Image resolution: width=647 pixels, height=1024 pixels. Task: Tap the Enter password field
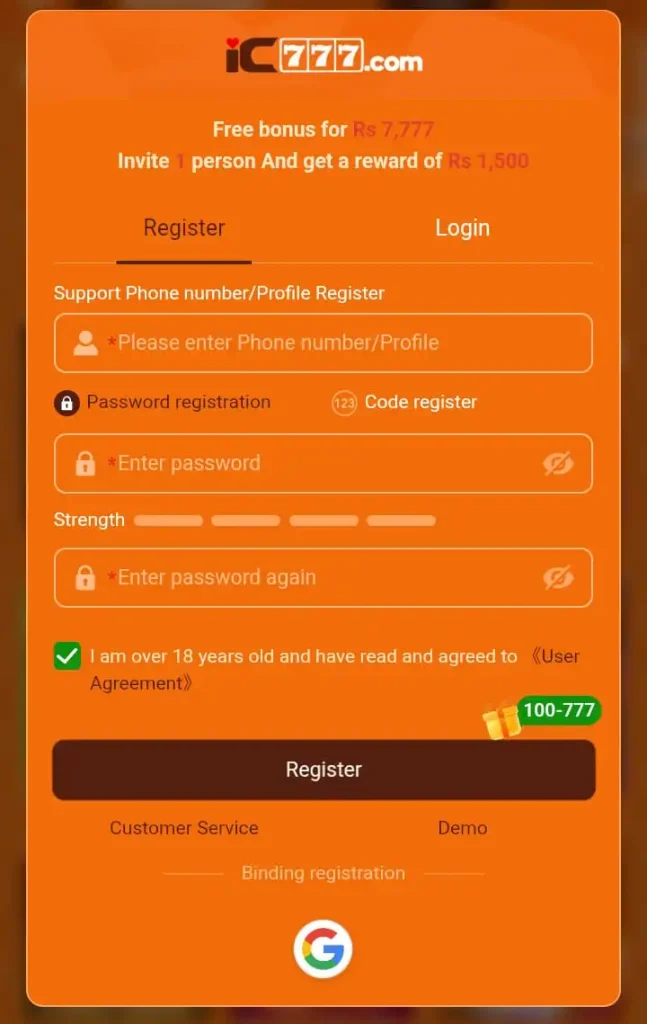click(x=323, y=463)
